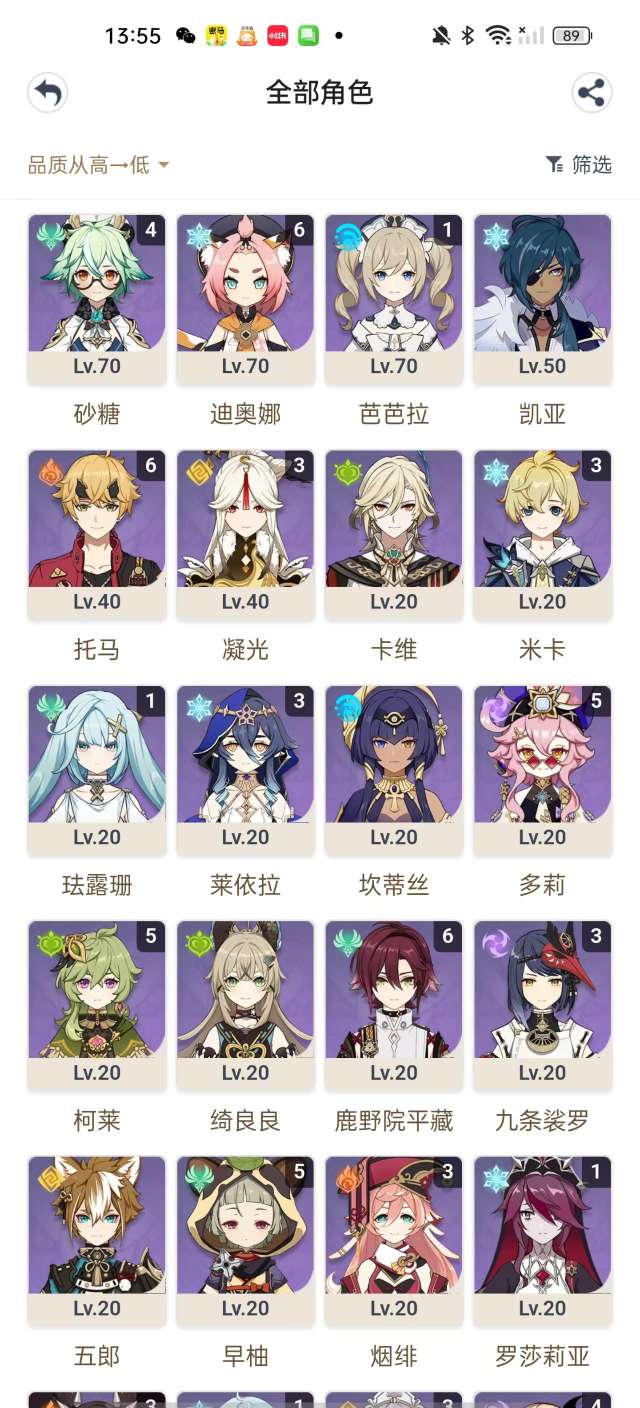The width and height of the screenshot is (640, 1408).
Task: Open 鹿野院平藏 character card
Action: pyautogui.click(x=394, y=1006)
